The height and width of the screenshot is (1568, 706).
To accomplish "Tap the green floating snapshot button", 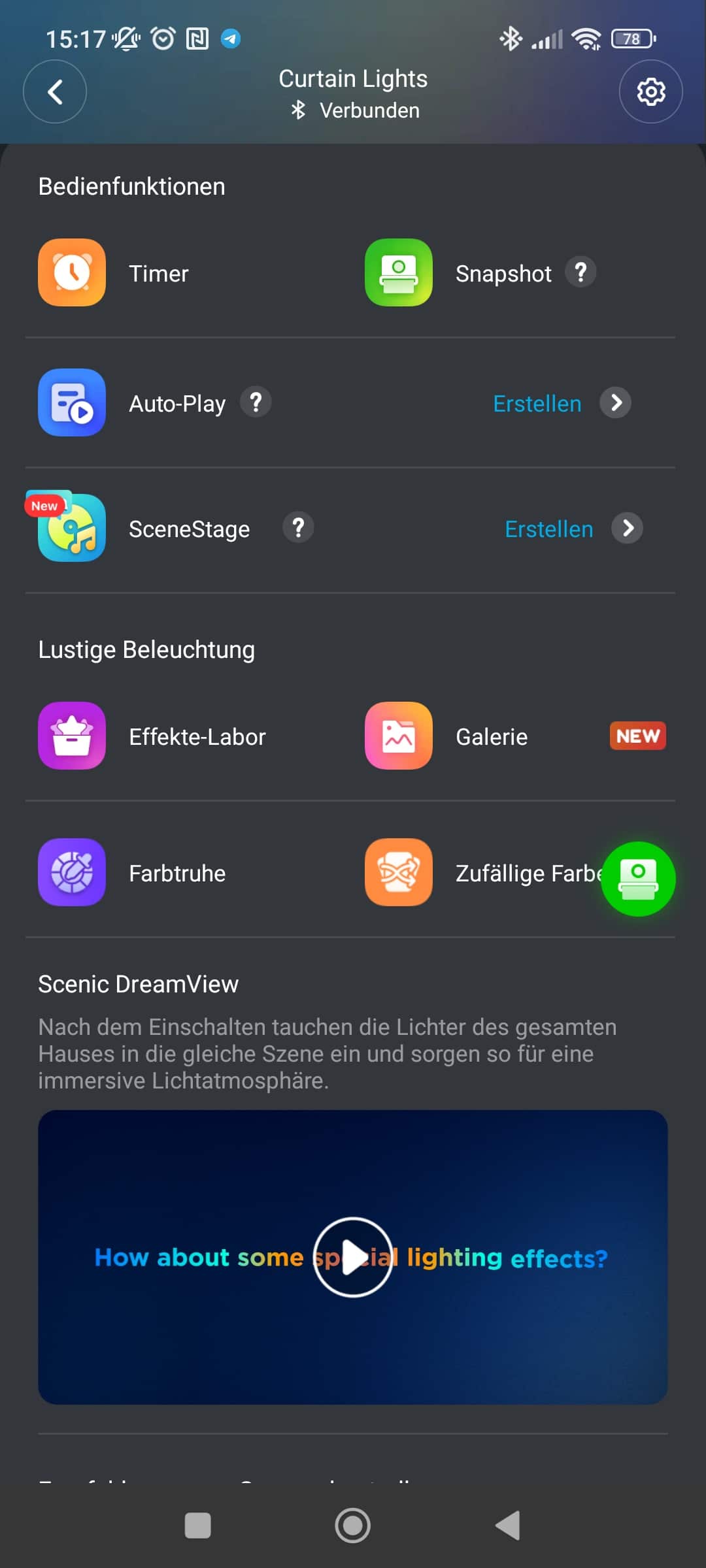I will click(x=638, y=879).
